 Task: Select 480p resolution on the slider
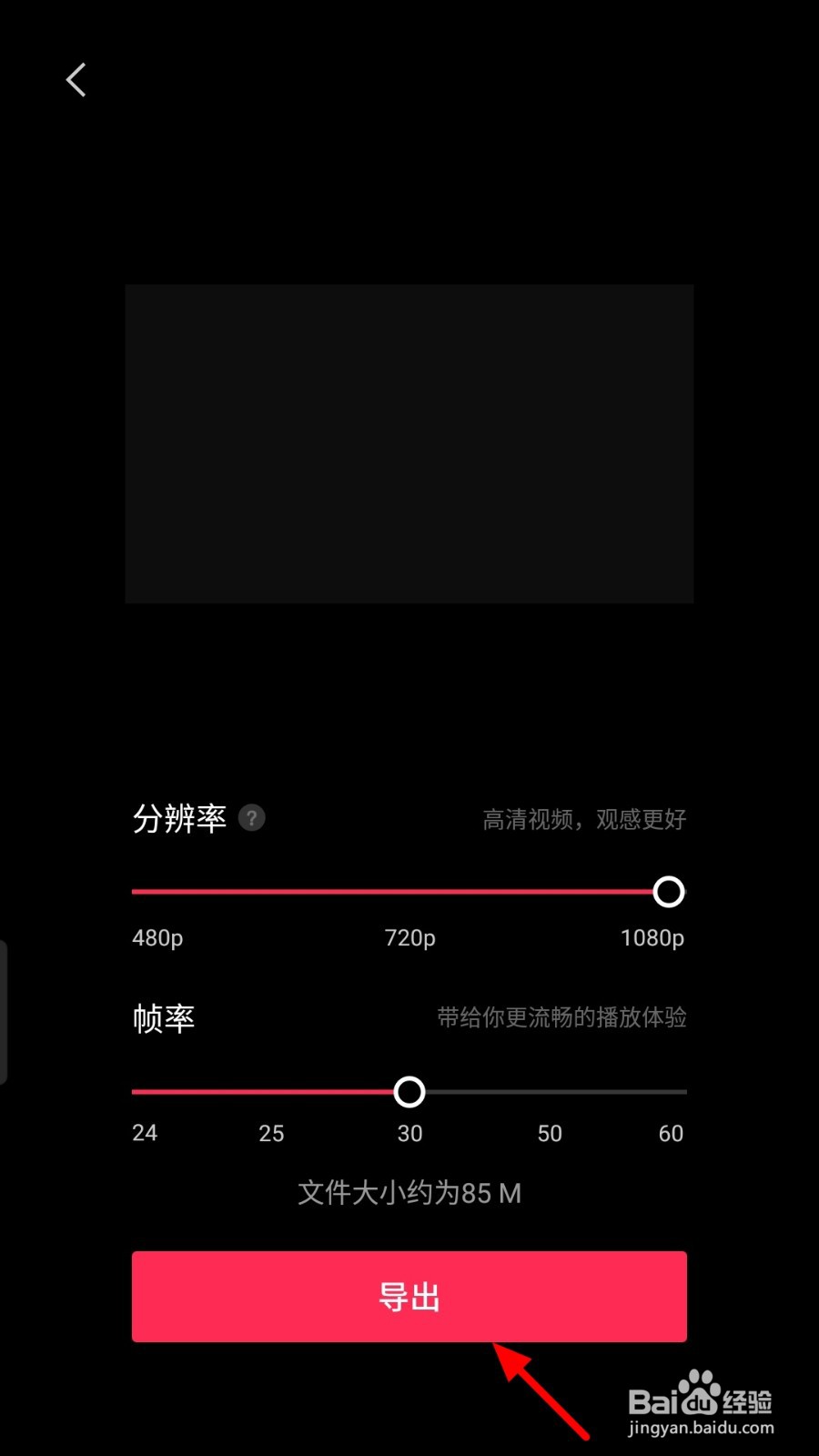(x=157, y=937)
